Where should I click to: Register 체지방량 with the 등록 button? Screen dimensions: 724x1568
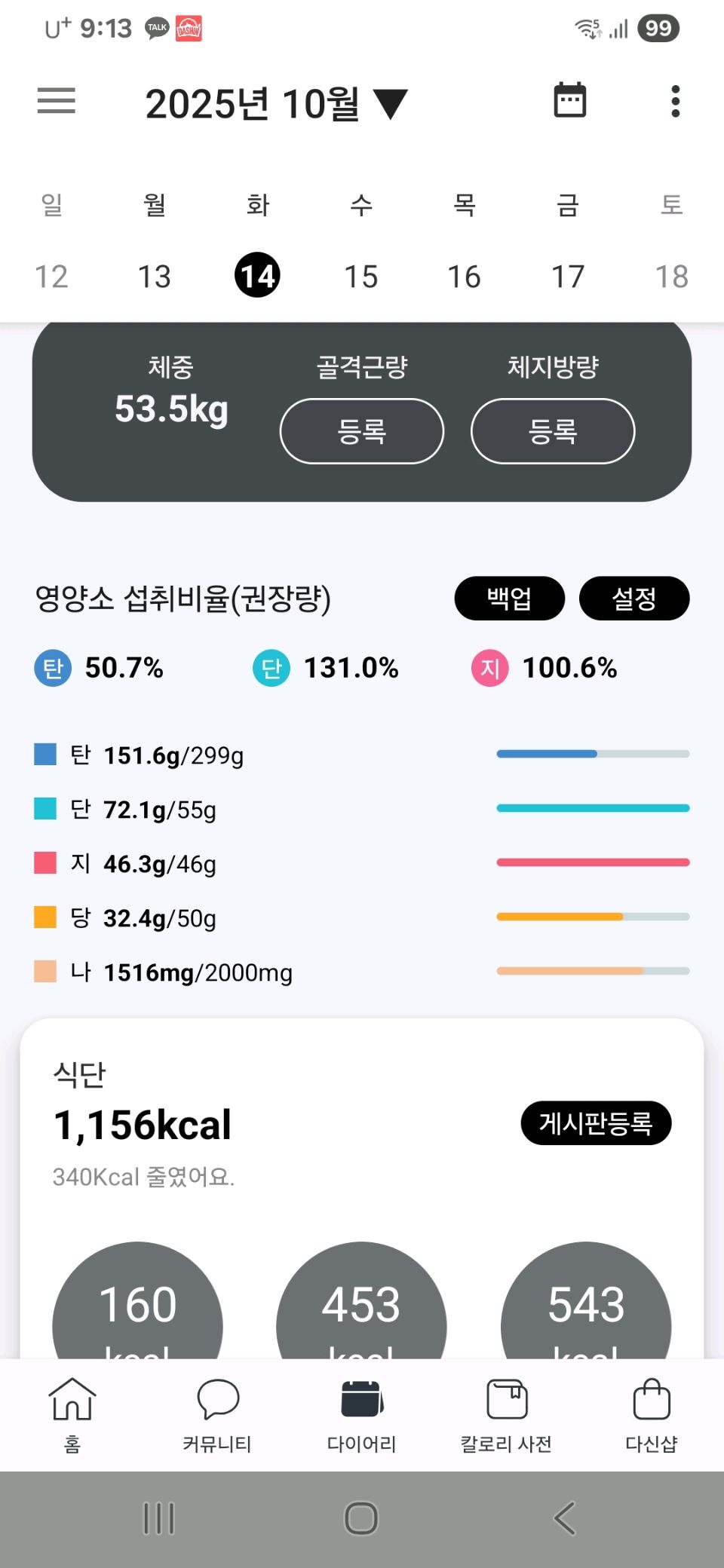(553, 431)
